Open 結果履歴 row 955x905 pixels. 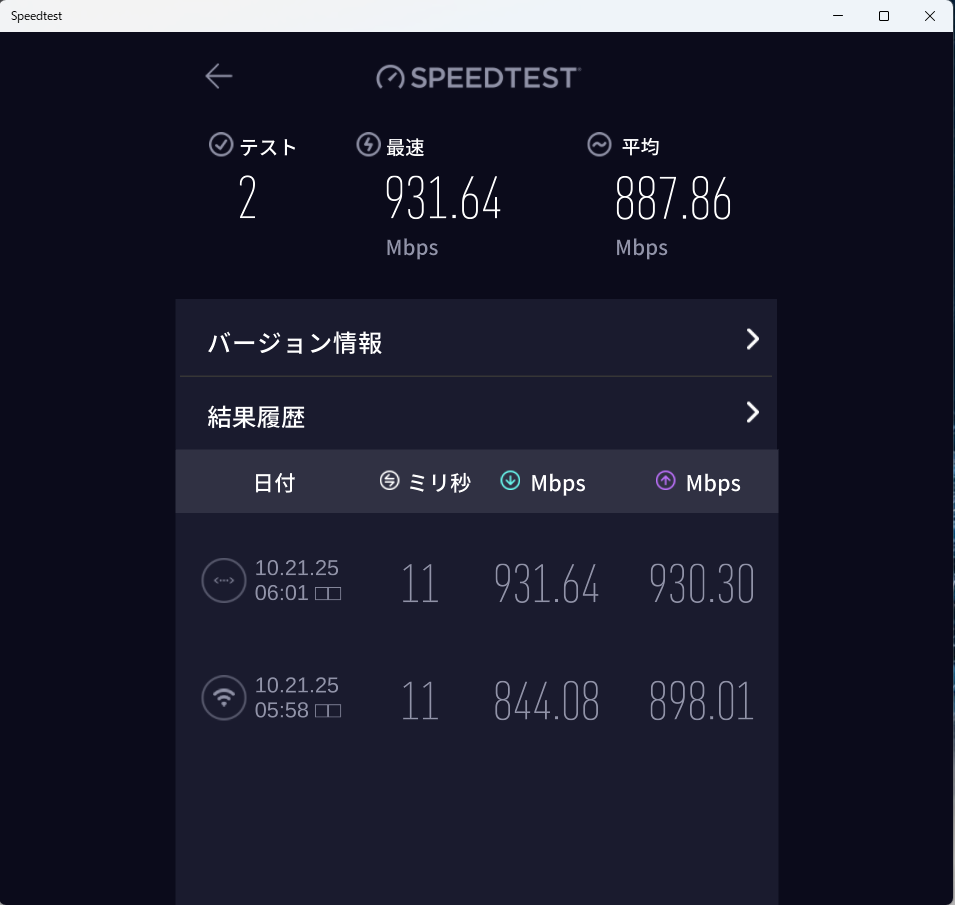point(476,415)
